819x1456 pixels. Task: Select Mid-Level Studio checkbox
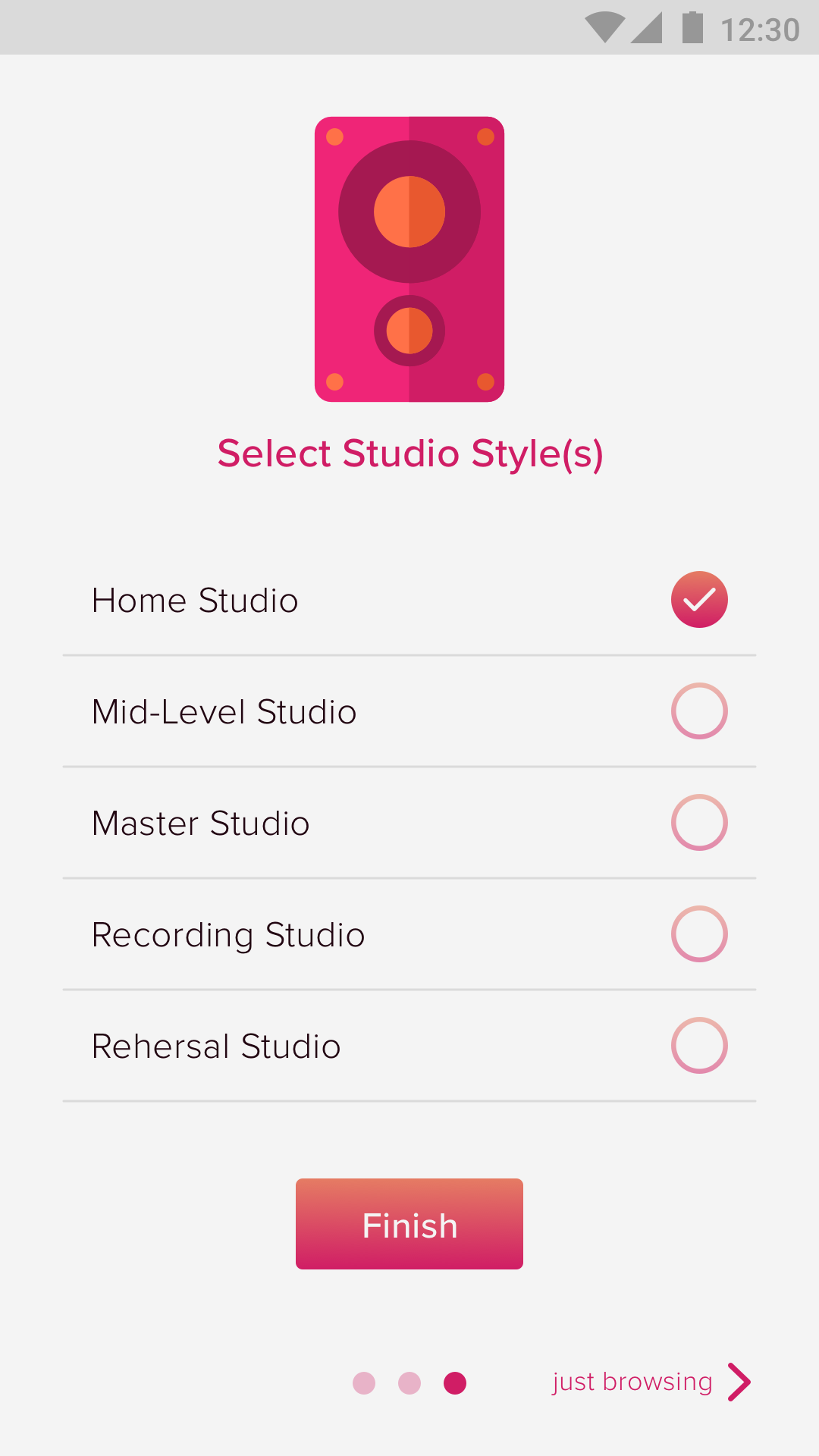pos(698,711)
